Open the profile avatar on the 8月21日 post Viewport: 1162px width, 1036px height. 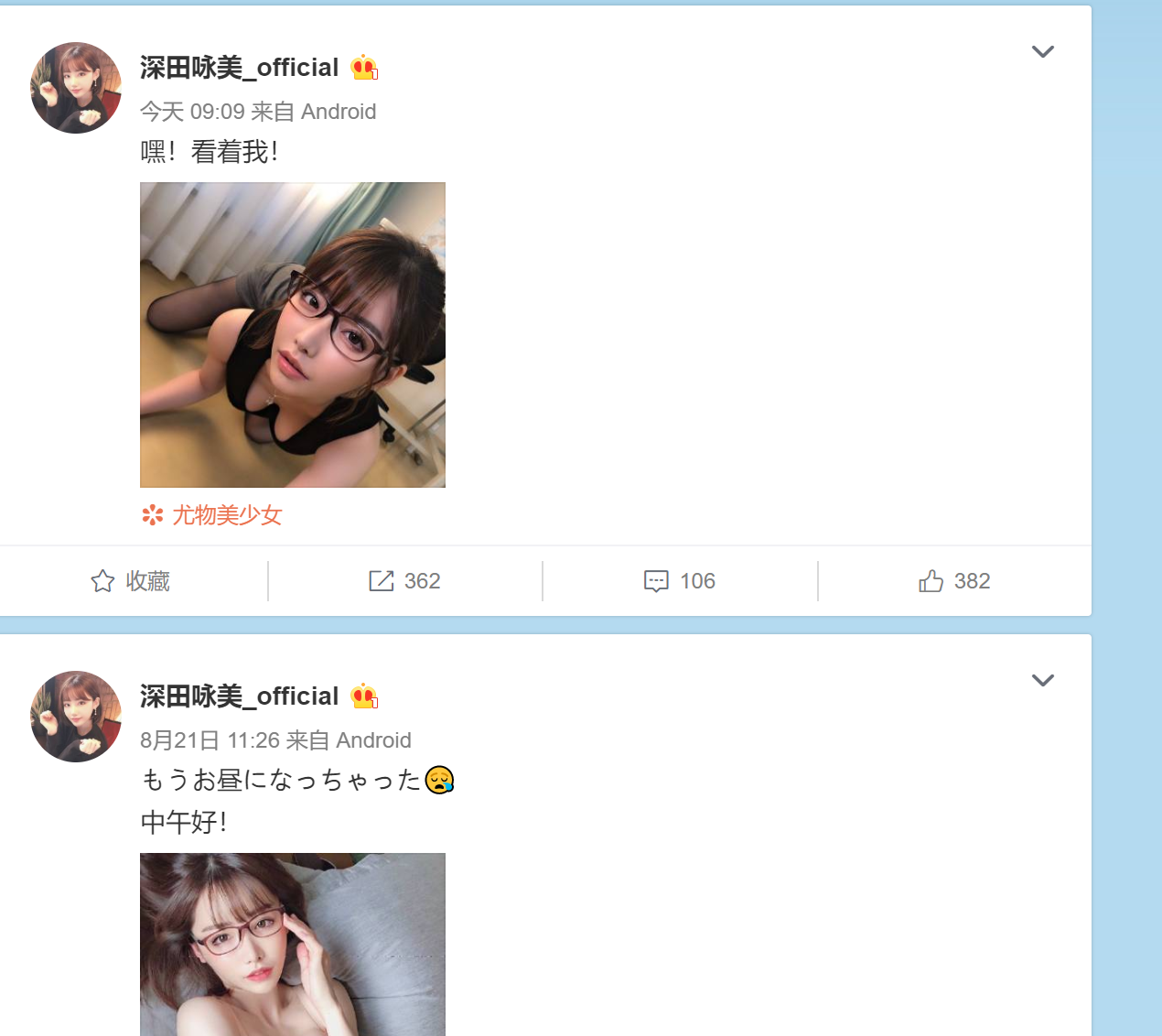pyautogui.click(x=76, y=717)
